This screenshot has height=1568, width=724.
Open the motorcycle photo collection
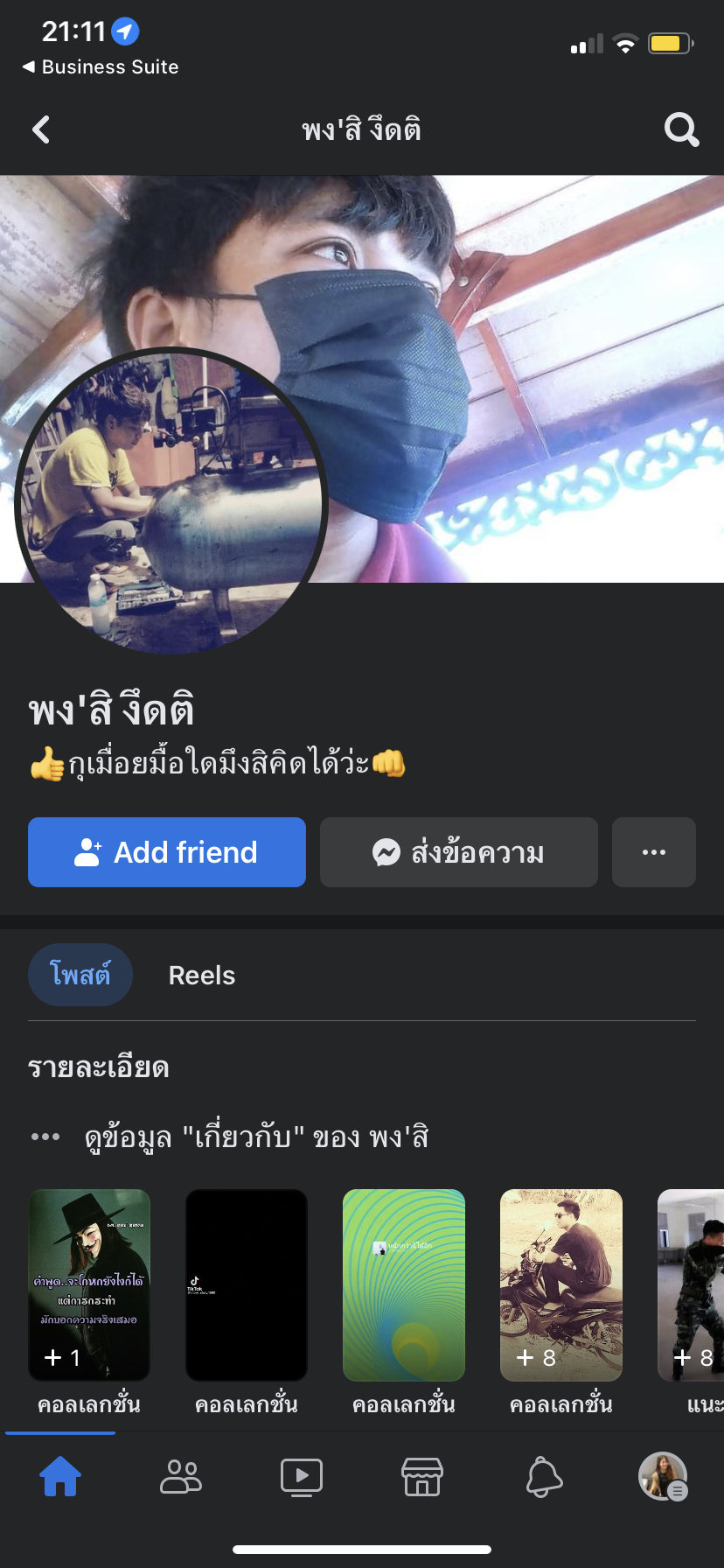coord(561,1284)
